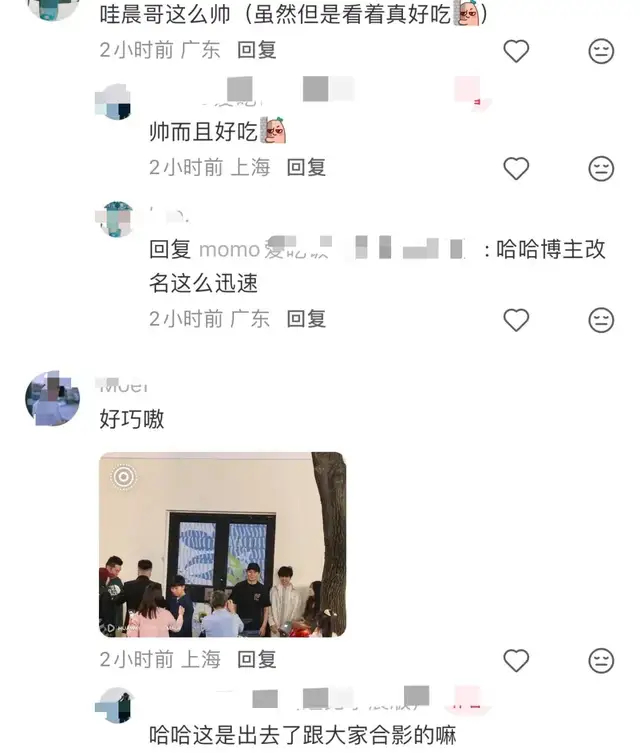Like the comment 哇晨哥这么帅
Viewport: 640px width, 753px height.
516,50
